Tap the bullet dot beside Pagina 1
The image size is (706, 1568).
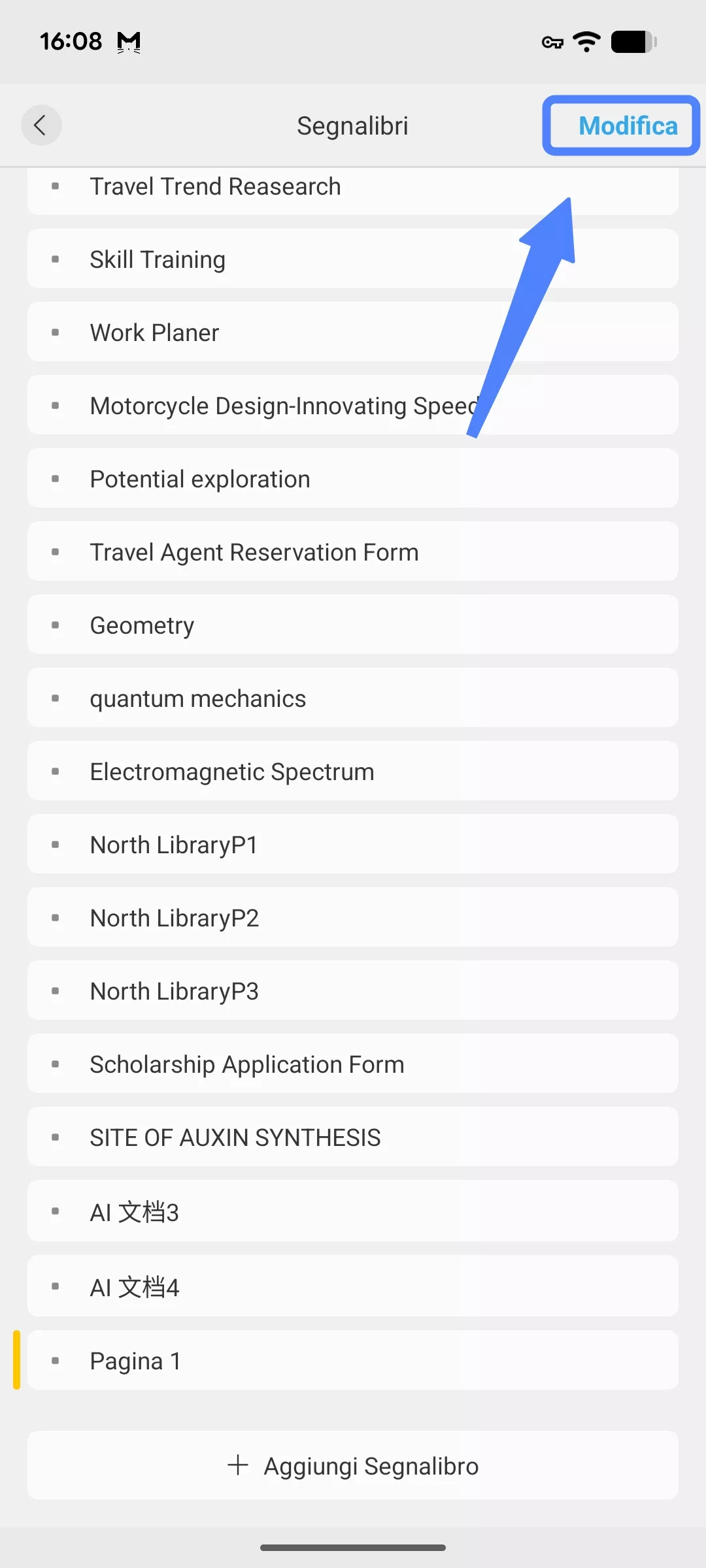tap(56, 1361)
